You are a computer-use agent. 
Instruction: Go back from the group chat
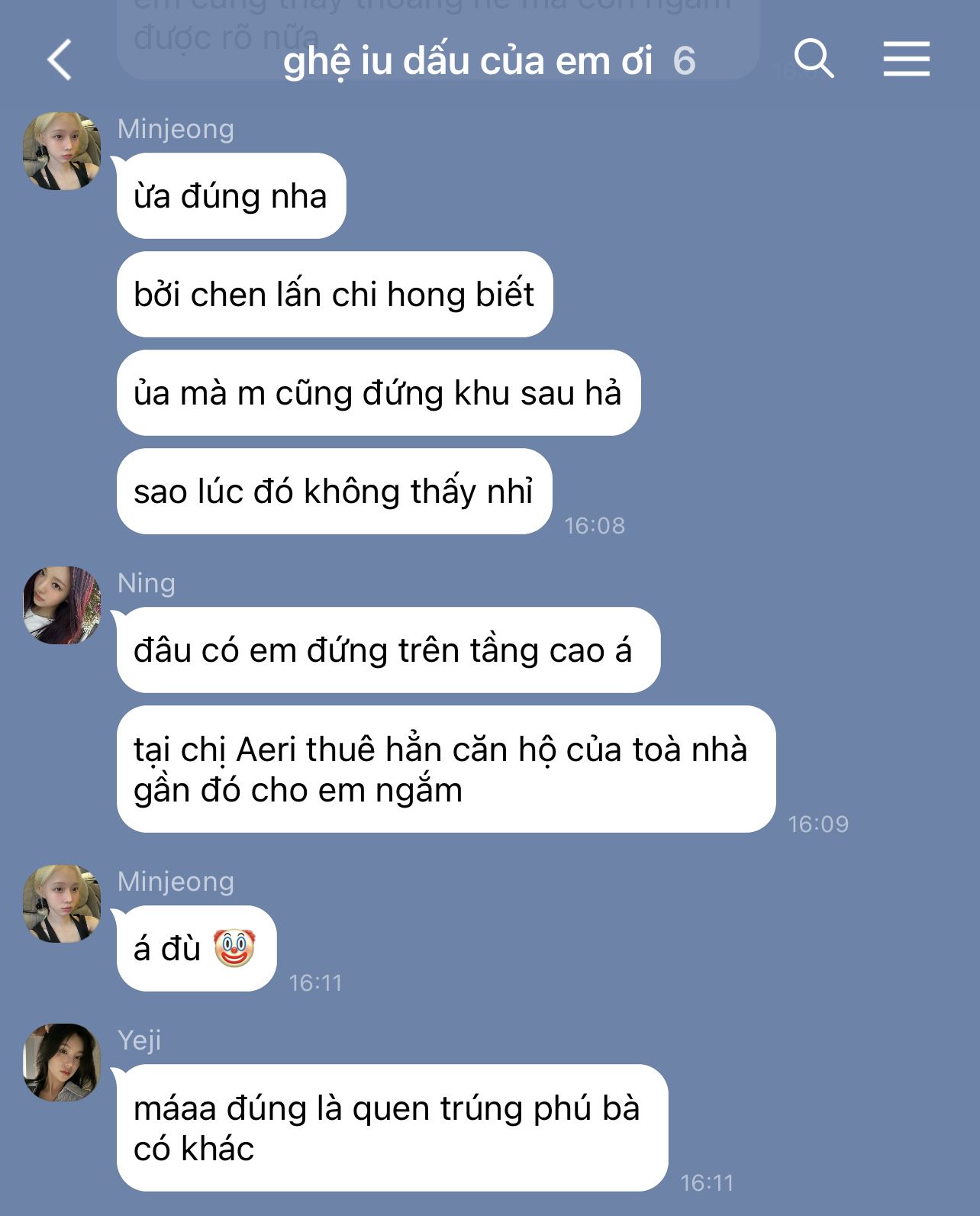(60, 60)
